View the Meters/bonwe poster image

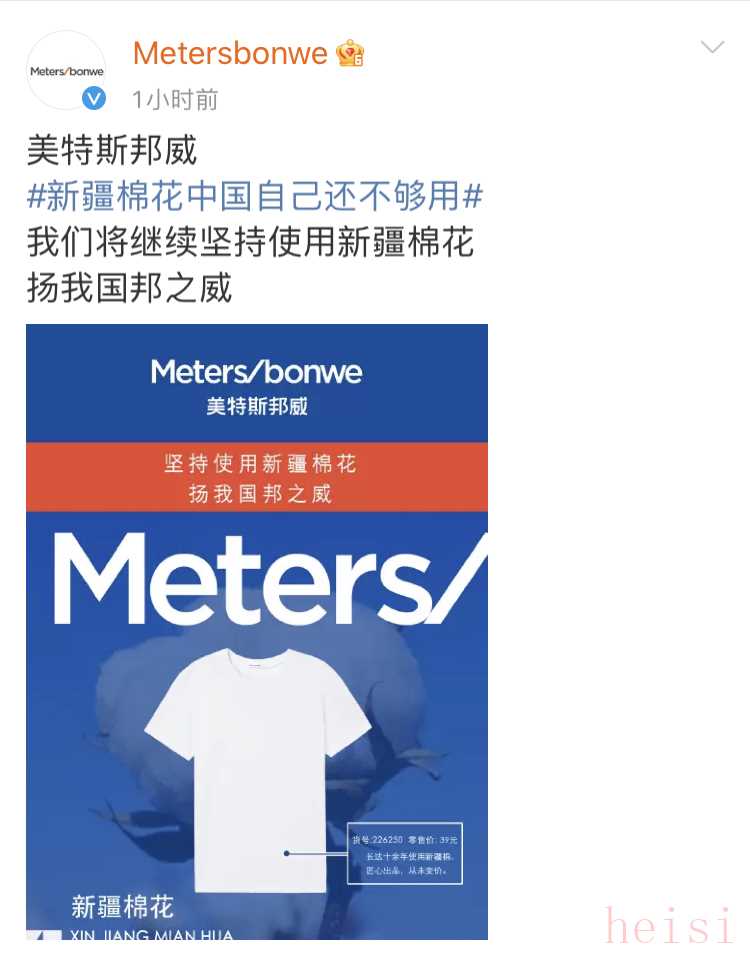pos(257,631)
